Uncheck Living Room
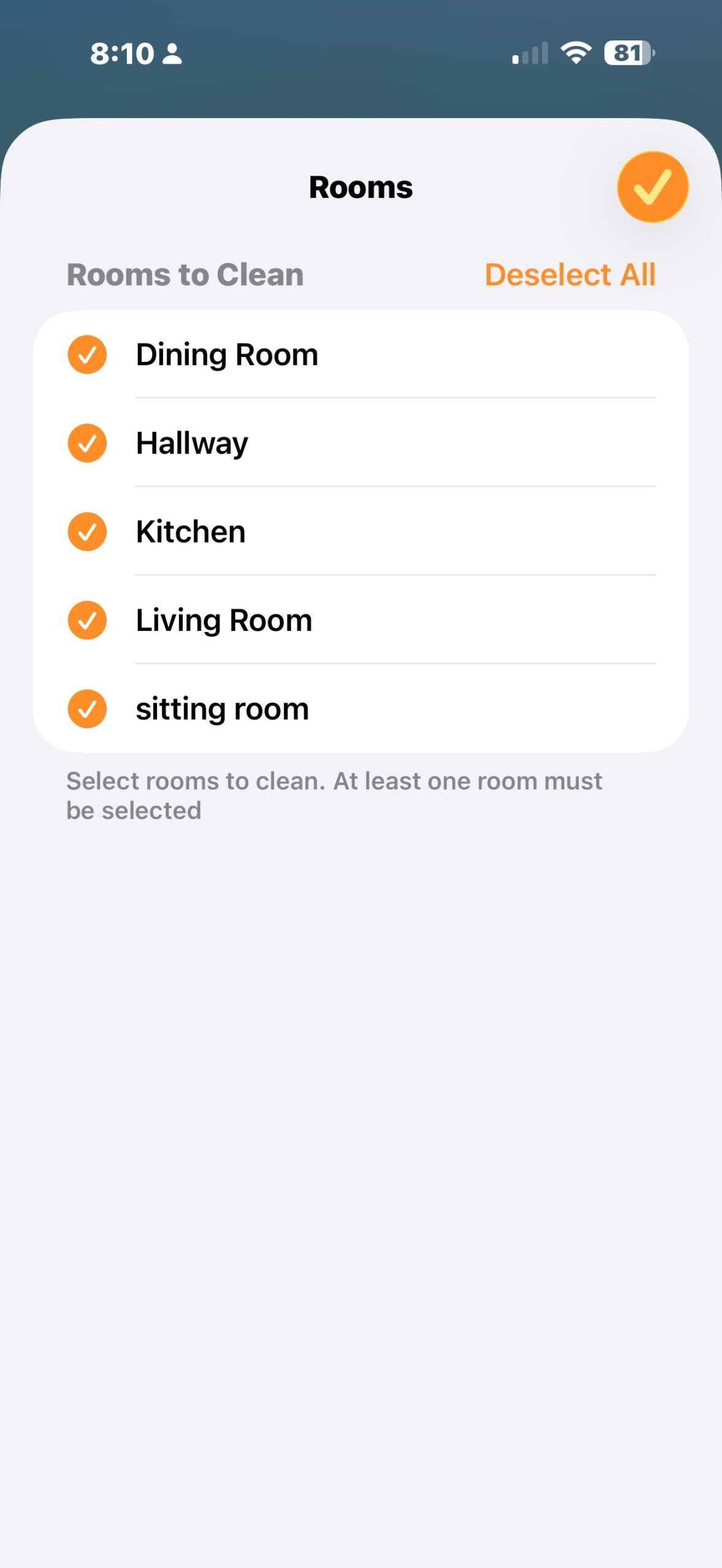 [x=87, y=620]
